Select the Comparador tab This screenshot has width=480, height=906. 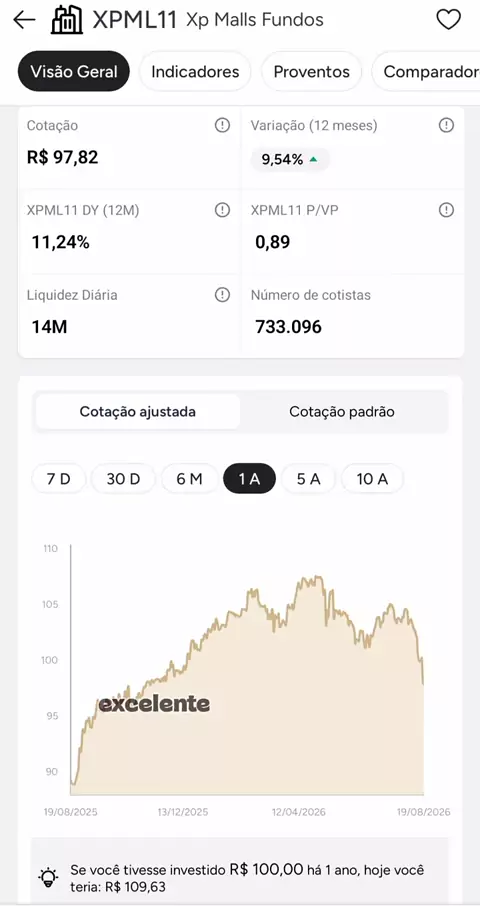point(426,72)
